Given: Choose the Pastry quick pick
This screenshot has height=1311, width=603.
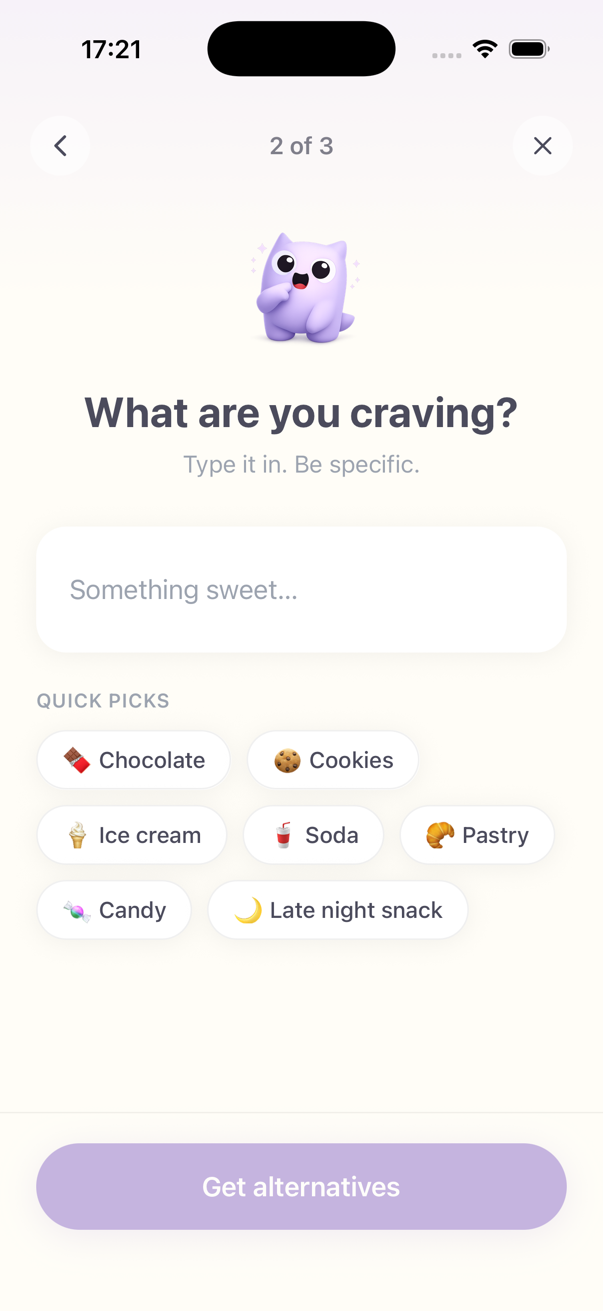Looking at the screenshot, I should 477,835.
